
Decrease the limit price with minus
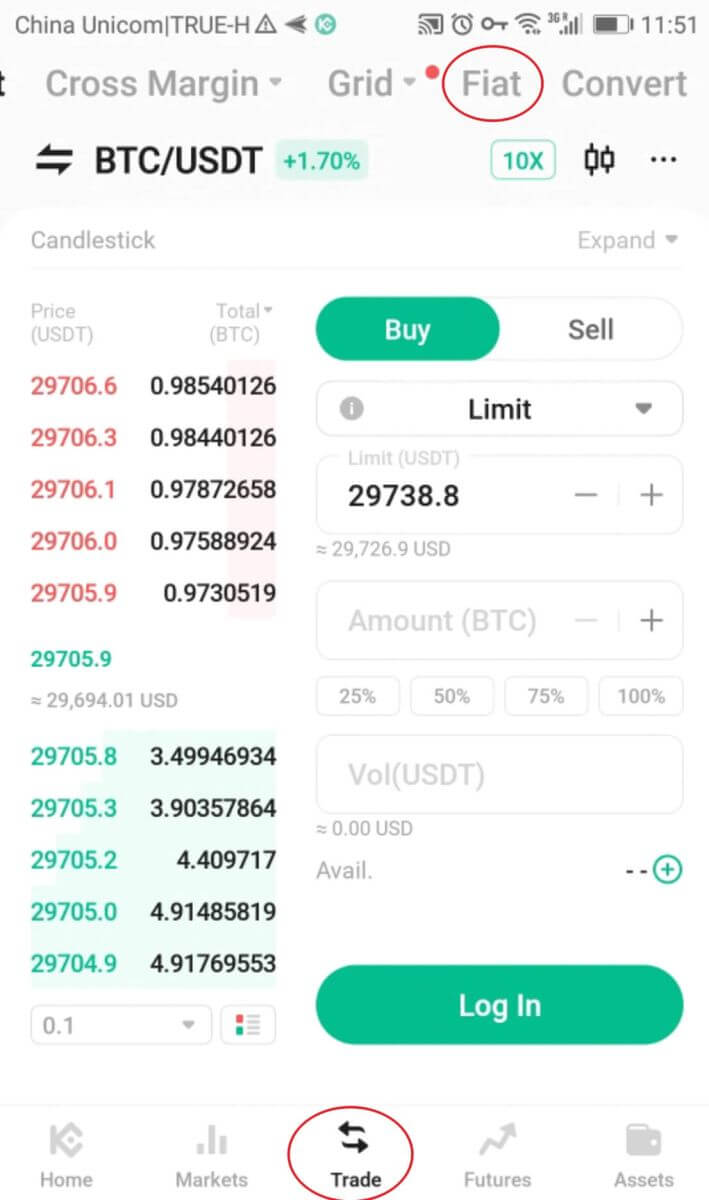pyautogui.click(x=586, y=495)
